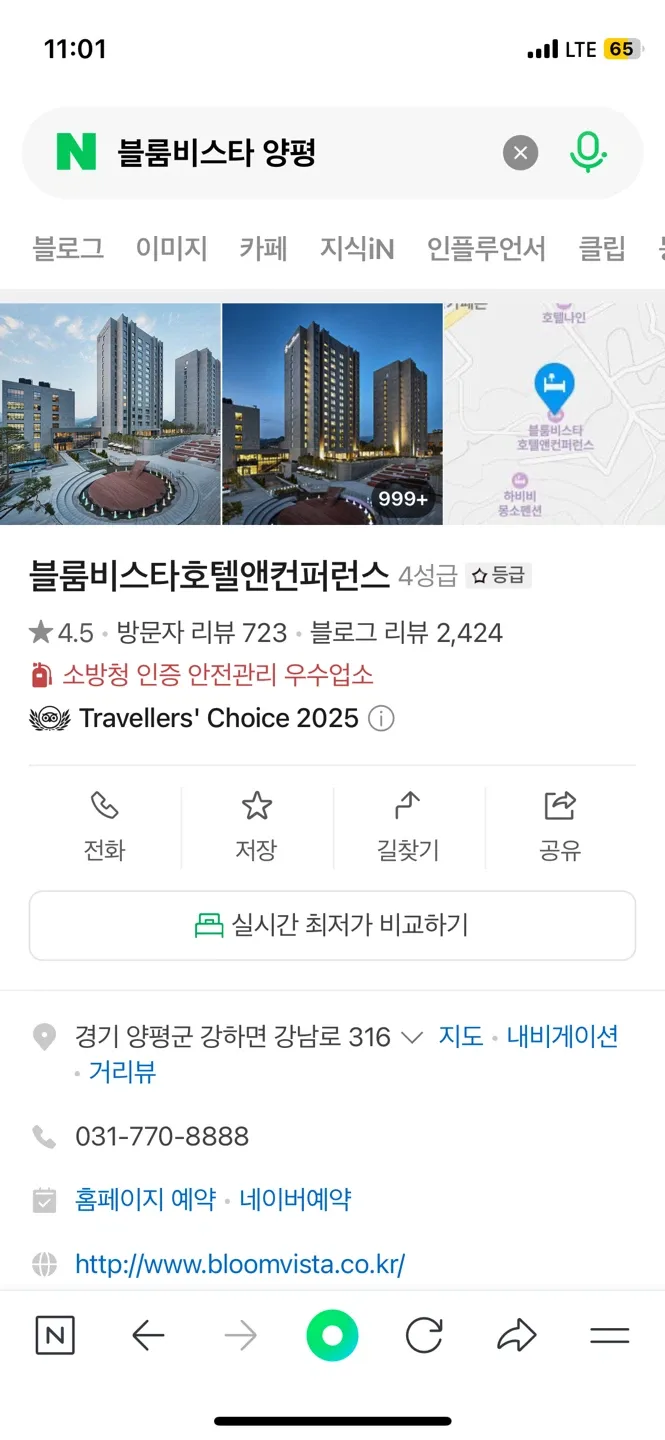Get directions with 길찾기

tap(408, 827)
